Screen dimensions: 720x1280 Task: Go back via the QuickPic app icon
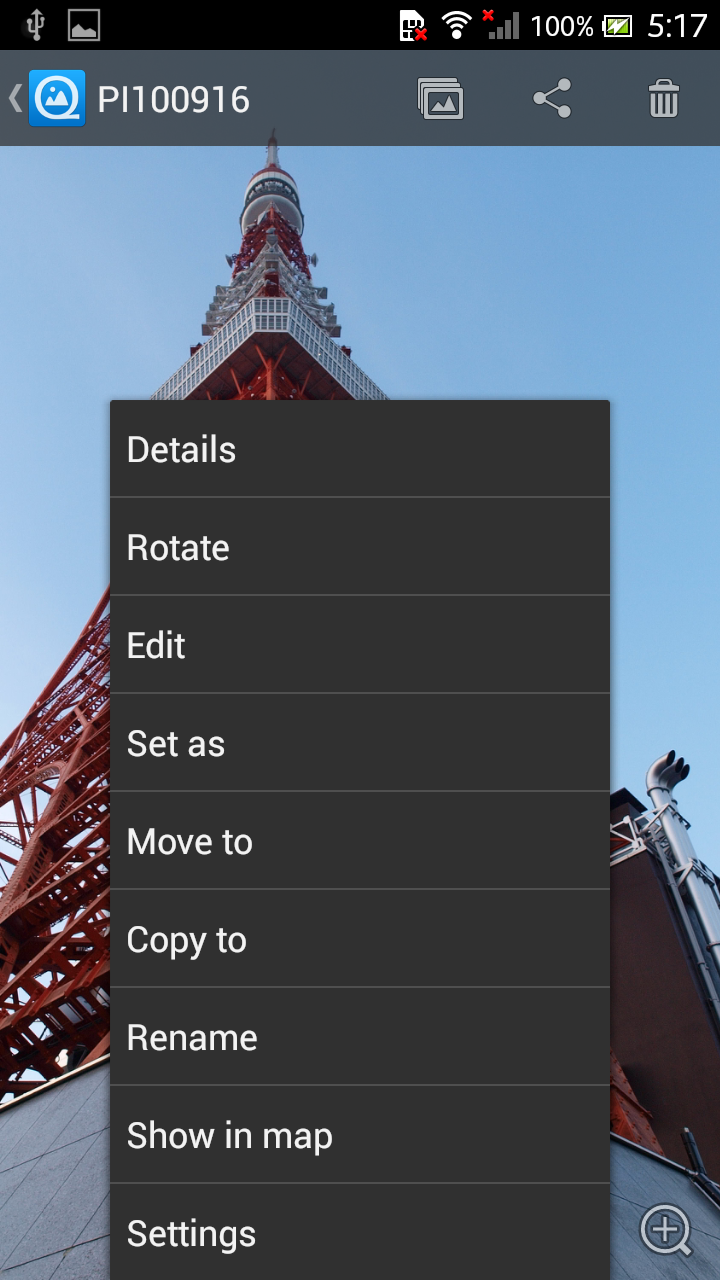(55, 99)
